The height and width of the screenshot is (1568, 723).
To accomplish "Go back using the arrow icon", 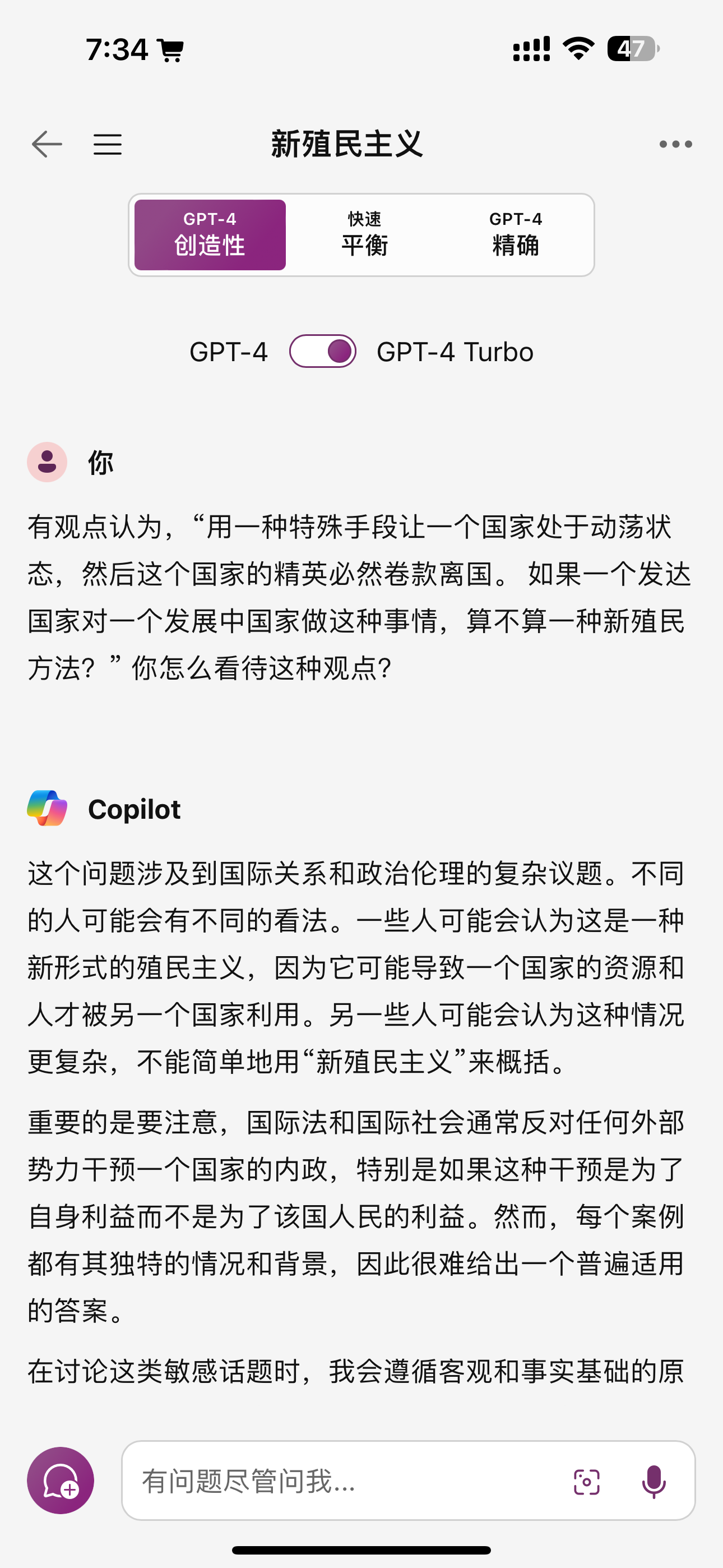I will pyautogui.click(x=47, y=144).
